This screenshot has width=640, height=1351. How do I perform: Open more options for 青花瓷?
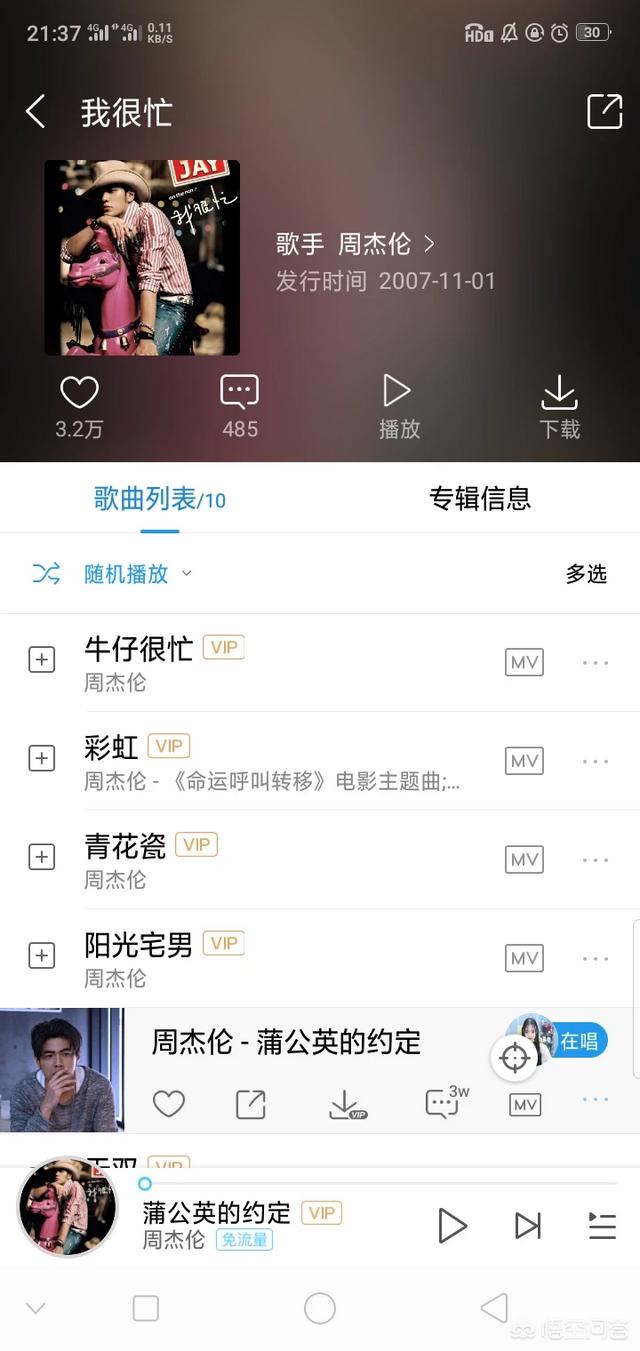[x=595, y=860]
